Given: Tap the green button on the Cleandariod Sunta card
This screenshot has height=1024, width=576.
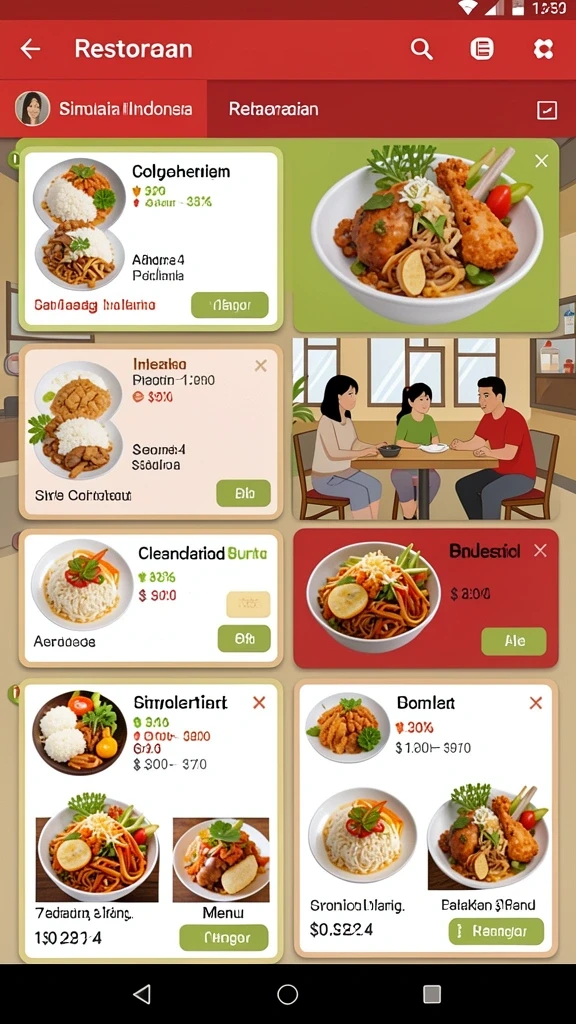Looking at the screenshot, I should 244,639.
